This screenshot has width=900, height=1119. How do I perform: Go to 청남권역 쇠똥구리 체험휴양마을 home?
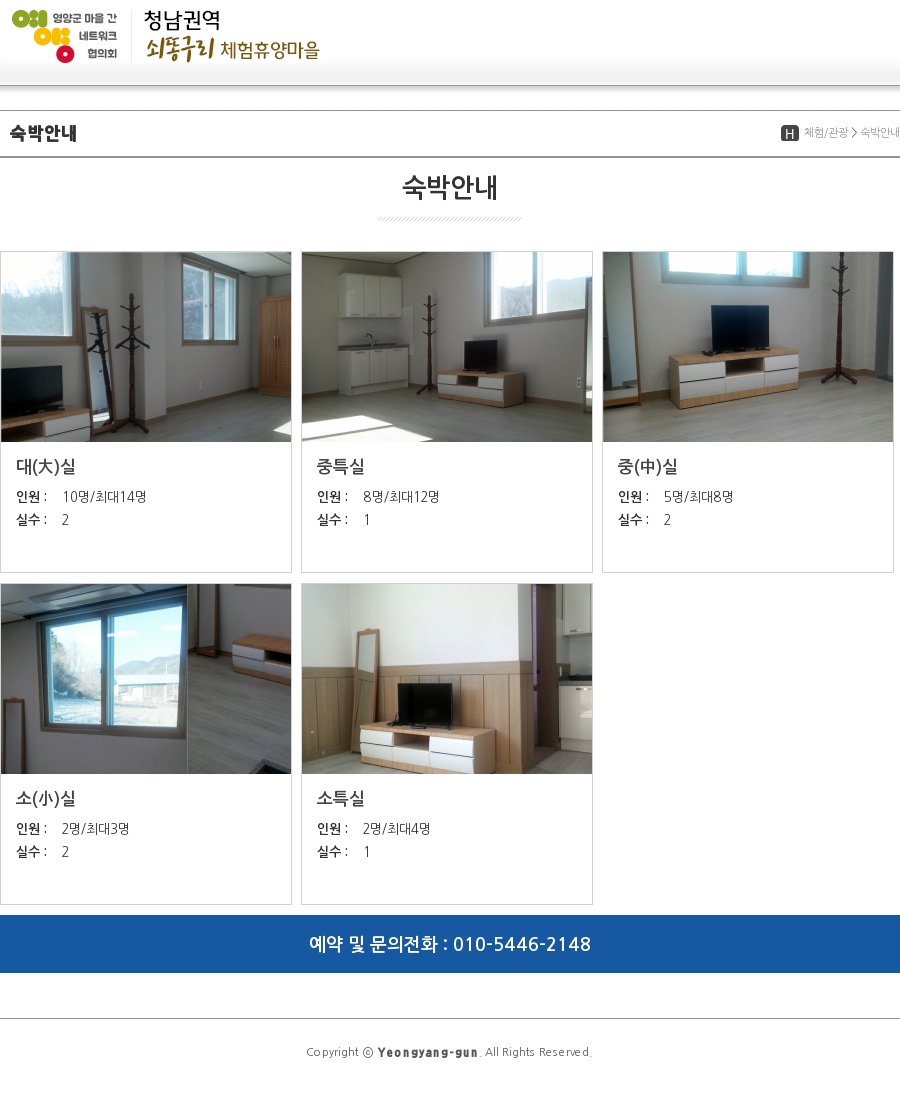232,36
